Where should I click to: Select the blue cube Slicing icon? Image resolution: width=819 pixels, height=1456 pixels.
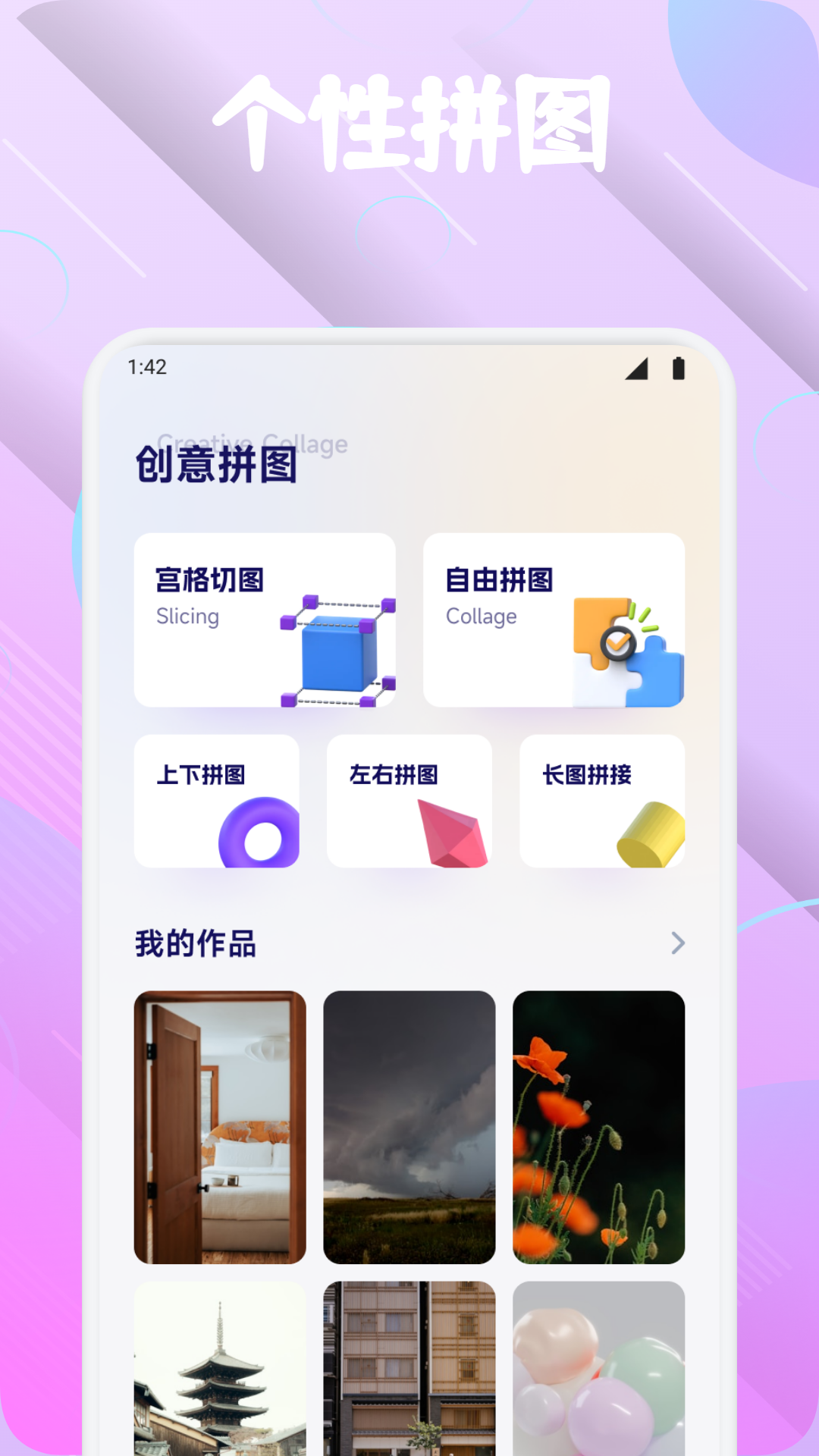[x=337, y=652]
